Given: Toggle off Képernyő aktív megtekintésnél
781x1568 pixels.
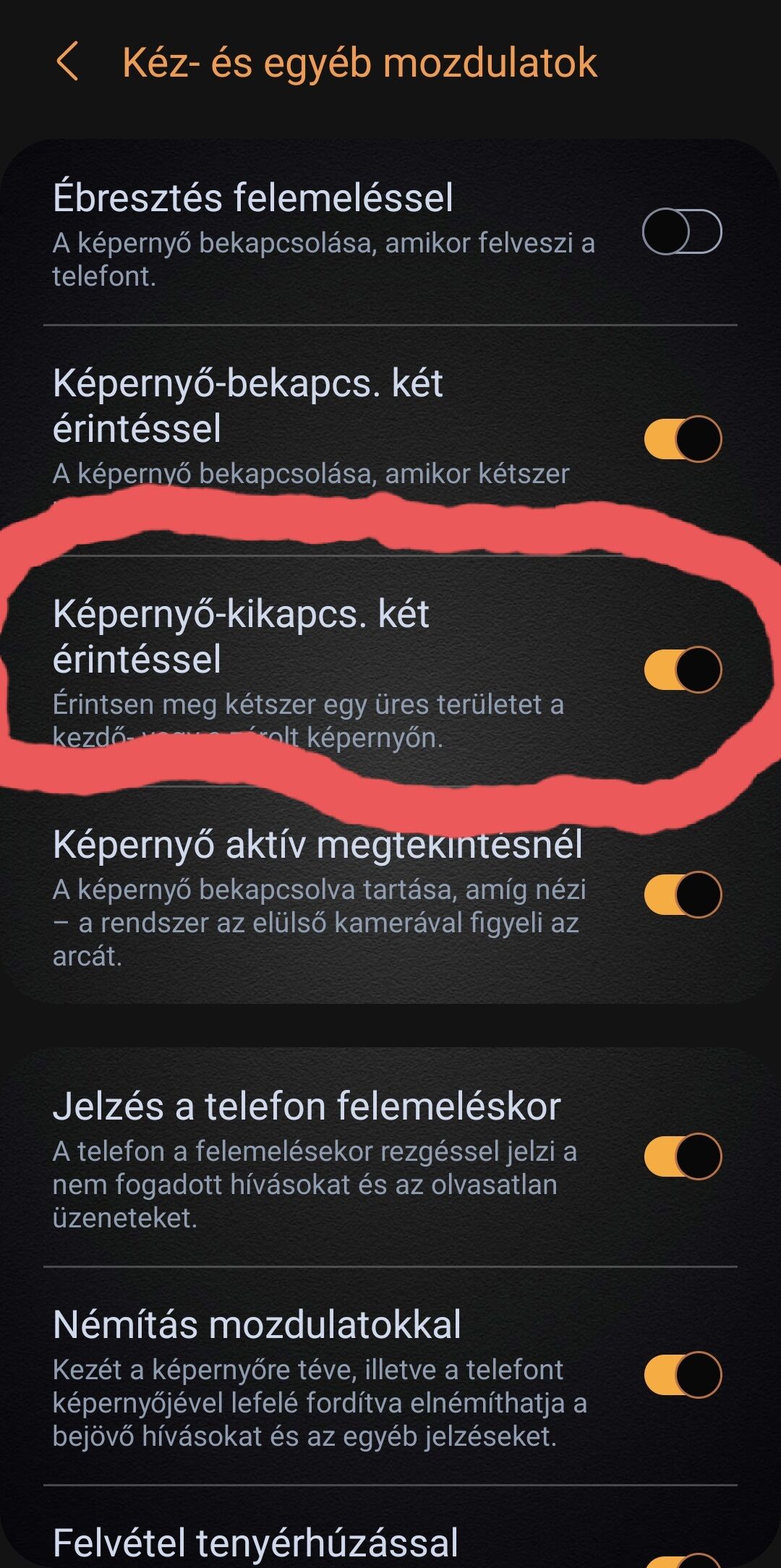Looking at the screenshot, I should 682,895.
